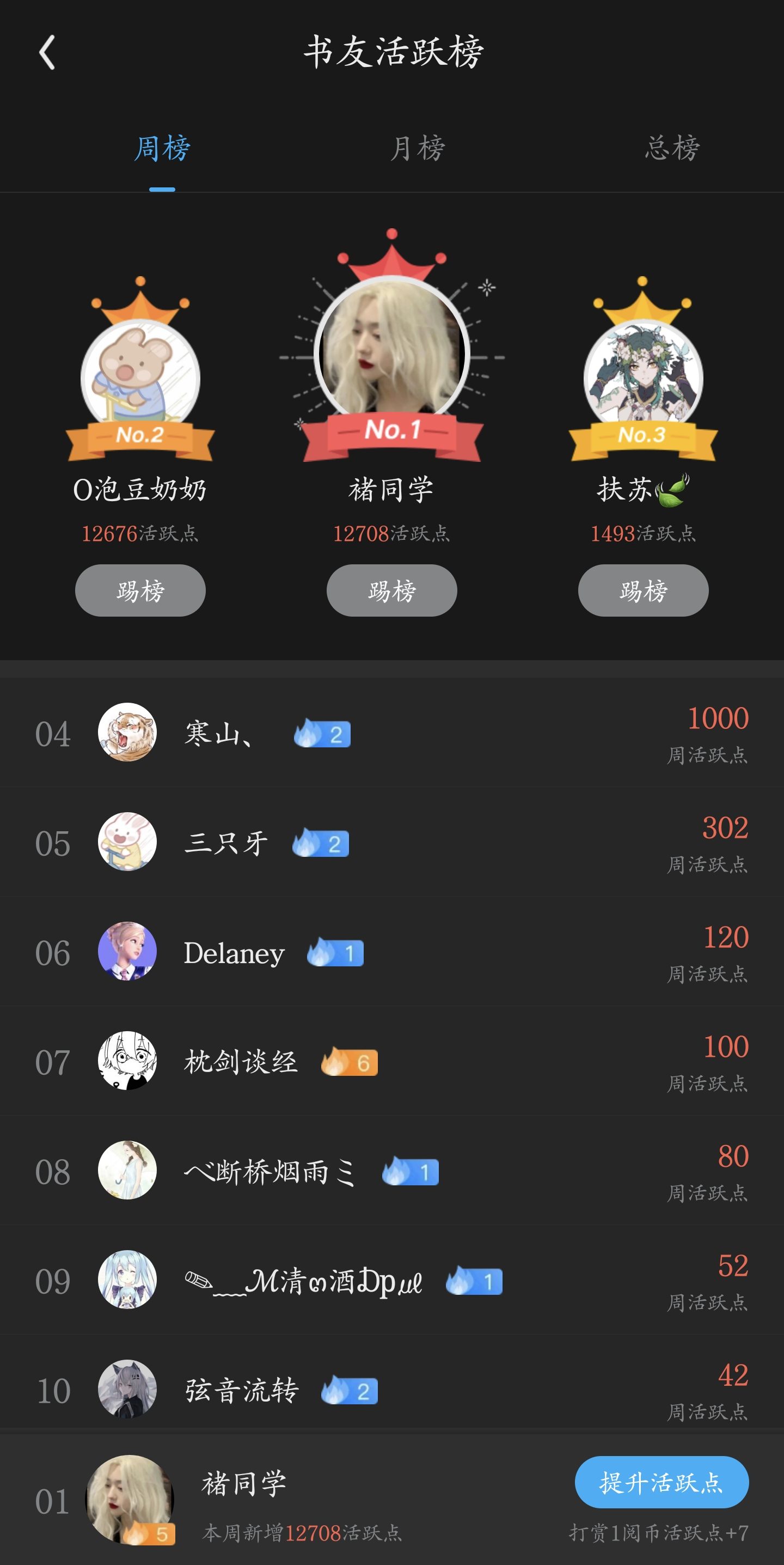Open 寒山、 ranked 04

pos(391,733)
